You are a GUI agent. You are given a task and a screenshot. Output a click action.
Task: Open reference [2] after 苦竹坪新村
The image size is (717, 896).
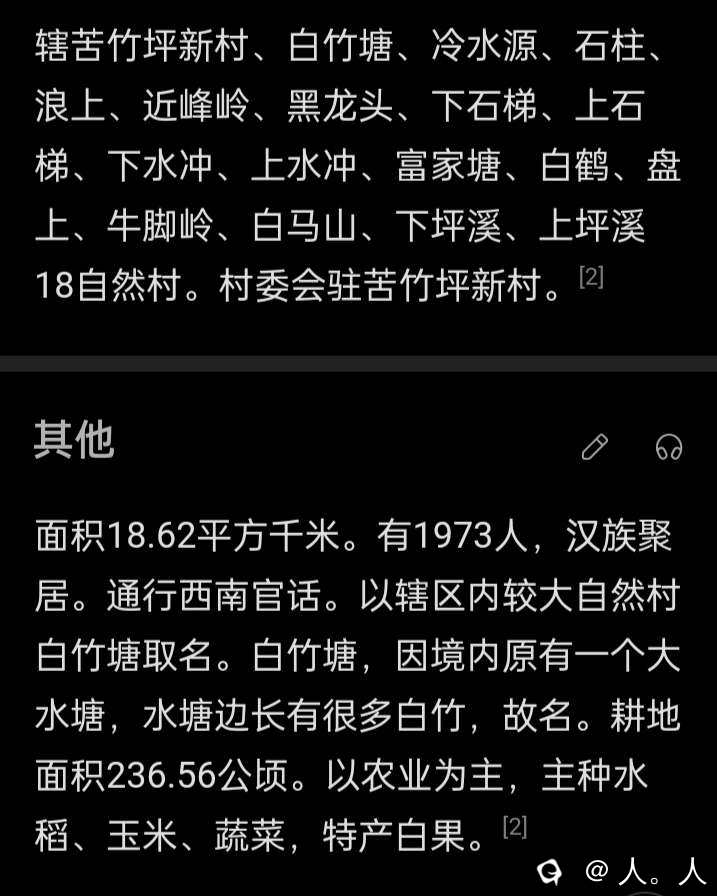point(591,278)
